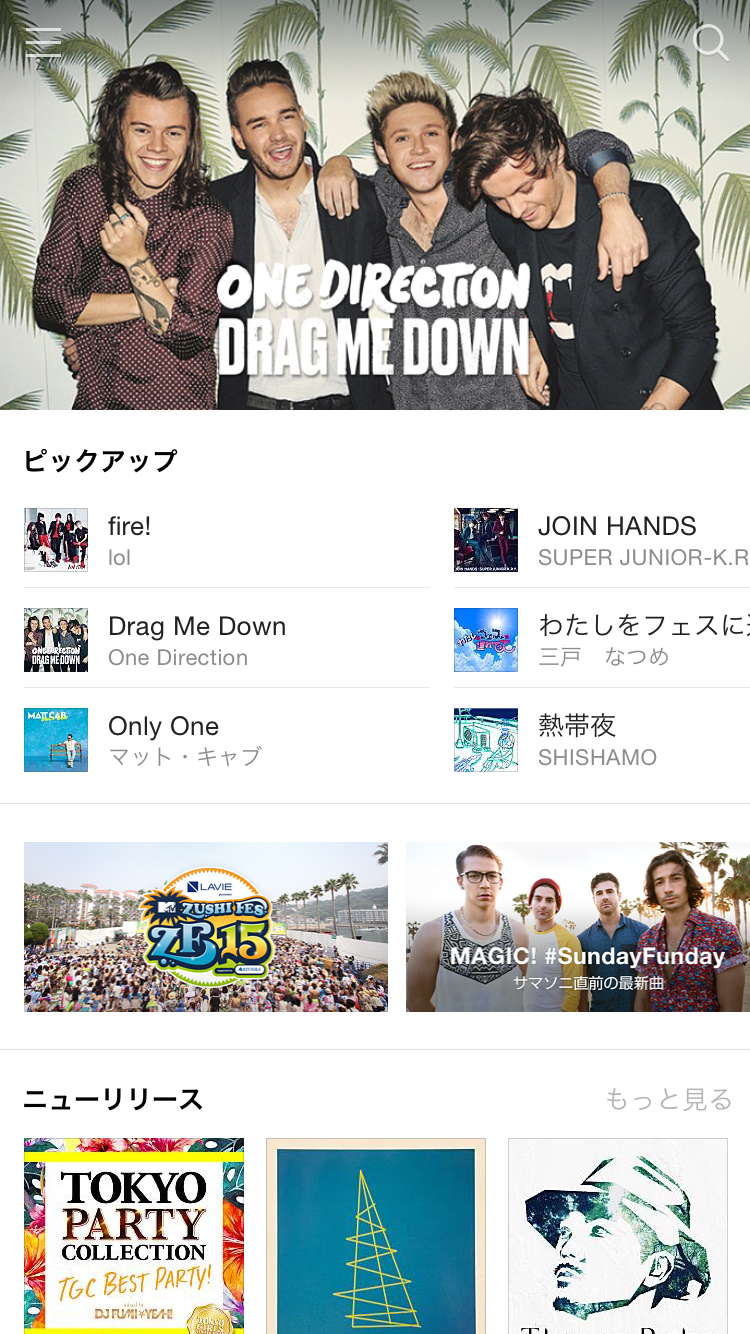This screenshot has height=1334, width=750.
Task: Open the album with the capped man illustration
Action: pyautogui.click(x=618, y=1235)
